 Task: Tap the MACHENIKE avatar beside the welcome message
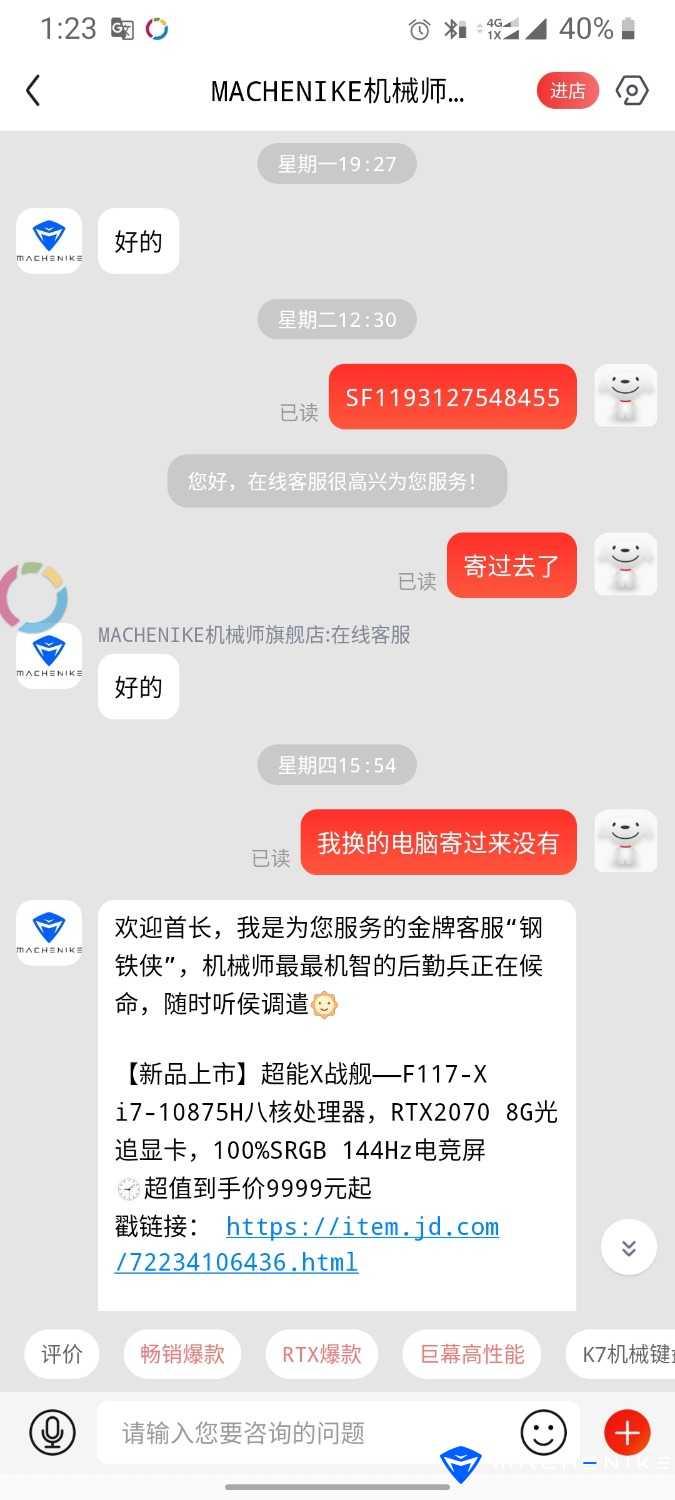coord(49,933)
